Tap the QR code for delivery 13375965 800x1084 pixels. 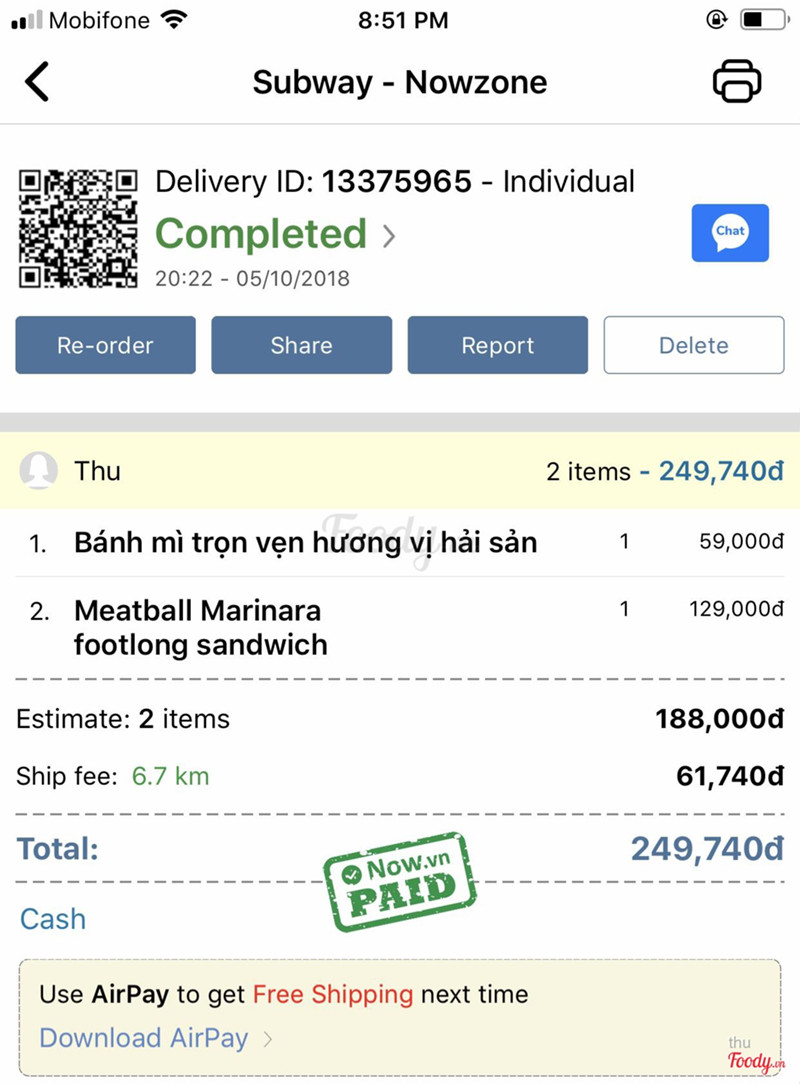click(77, 229)
